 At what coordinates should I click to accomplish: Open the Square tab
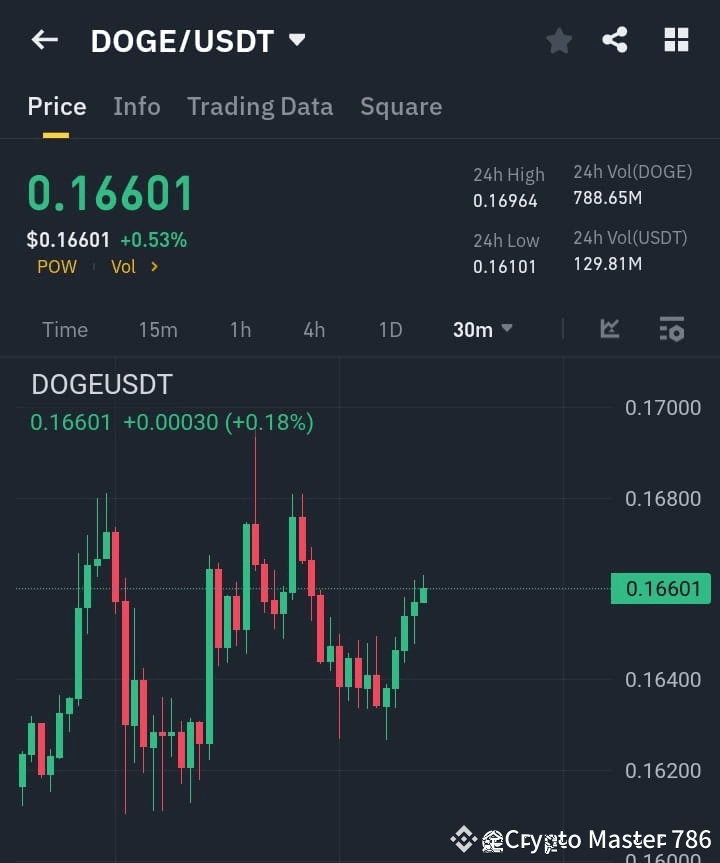[x=401, y=106]
